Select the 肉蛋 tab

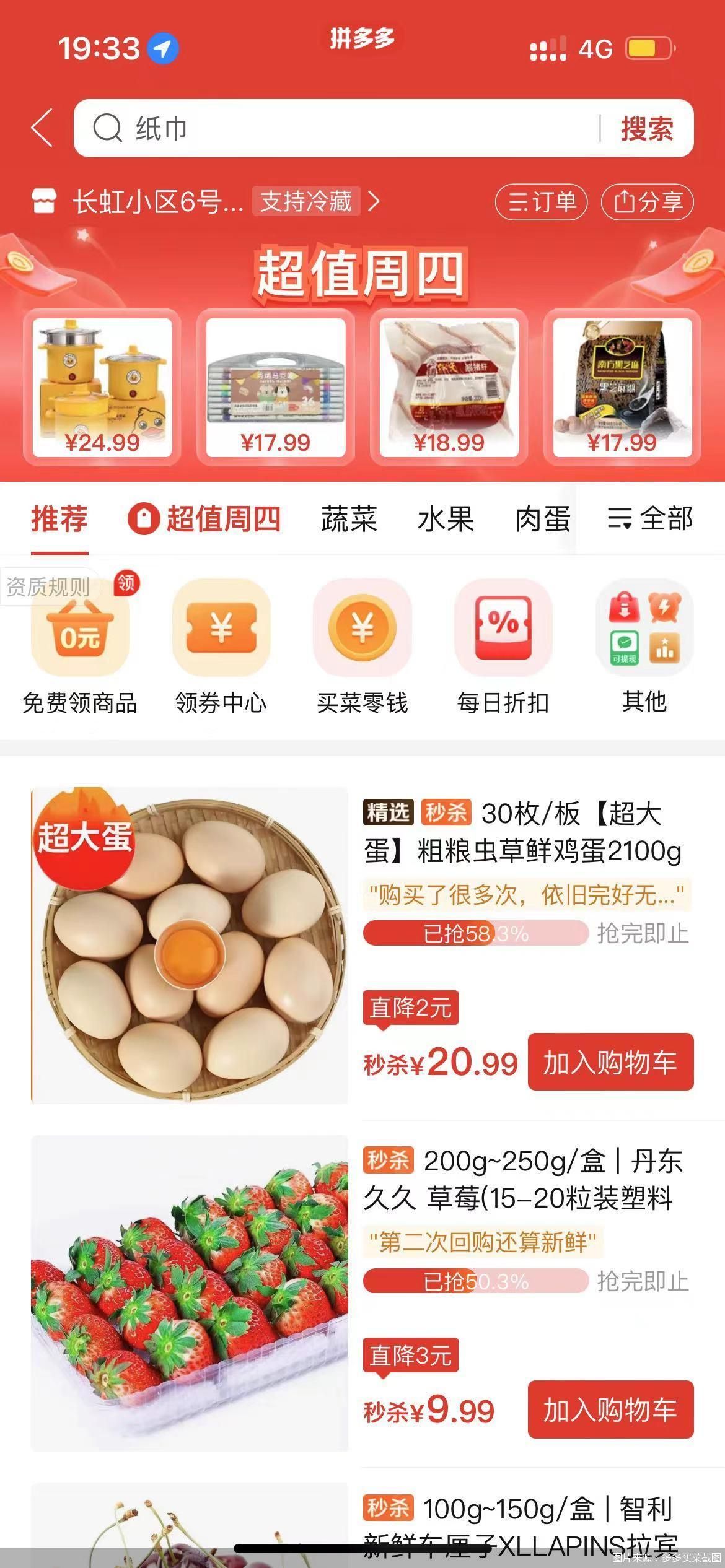[x=542, y=519]
